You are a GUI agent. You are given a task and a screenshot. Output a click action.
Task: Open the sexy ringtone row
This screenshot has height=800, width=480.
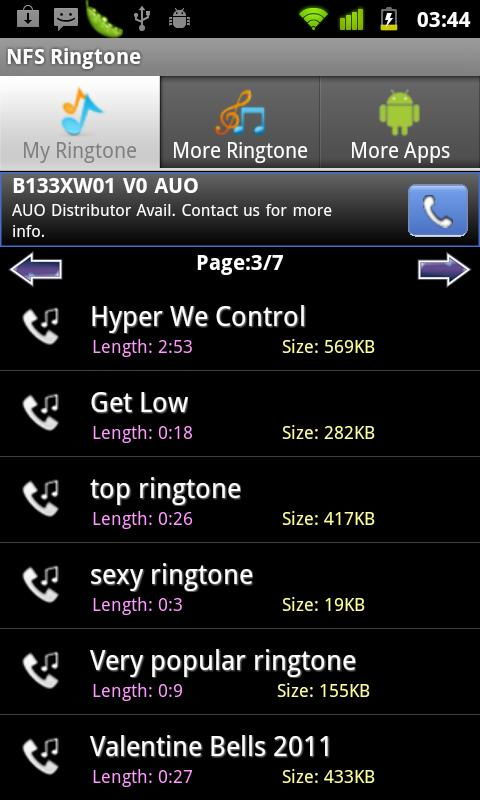click(240, 585)
